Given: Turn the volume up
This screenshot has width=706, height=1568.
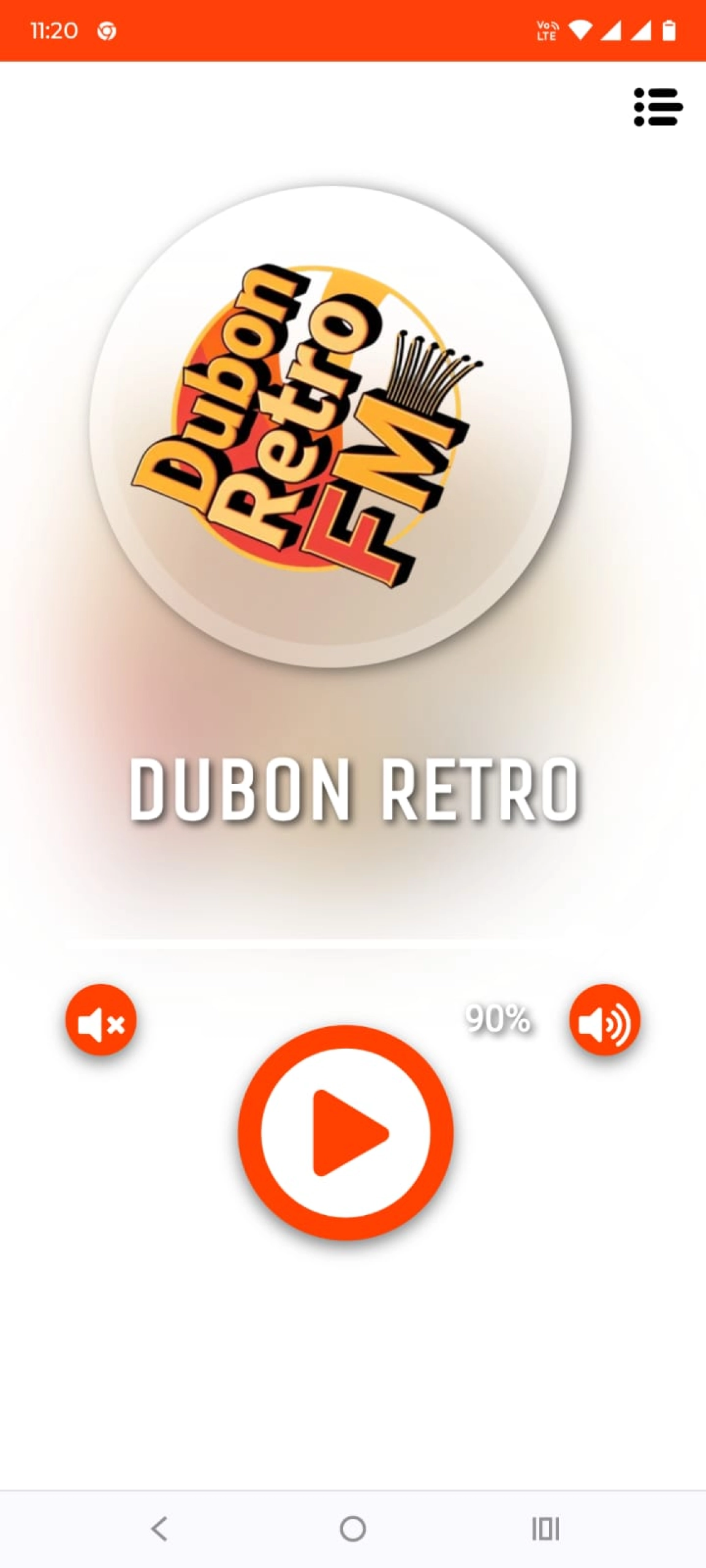Looking at the screenshot, I should tap(604, 1020).
